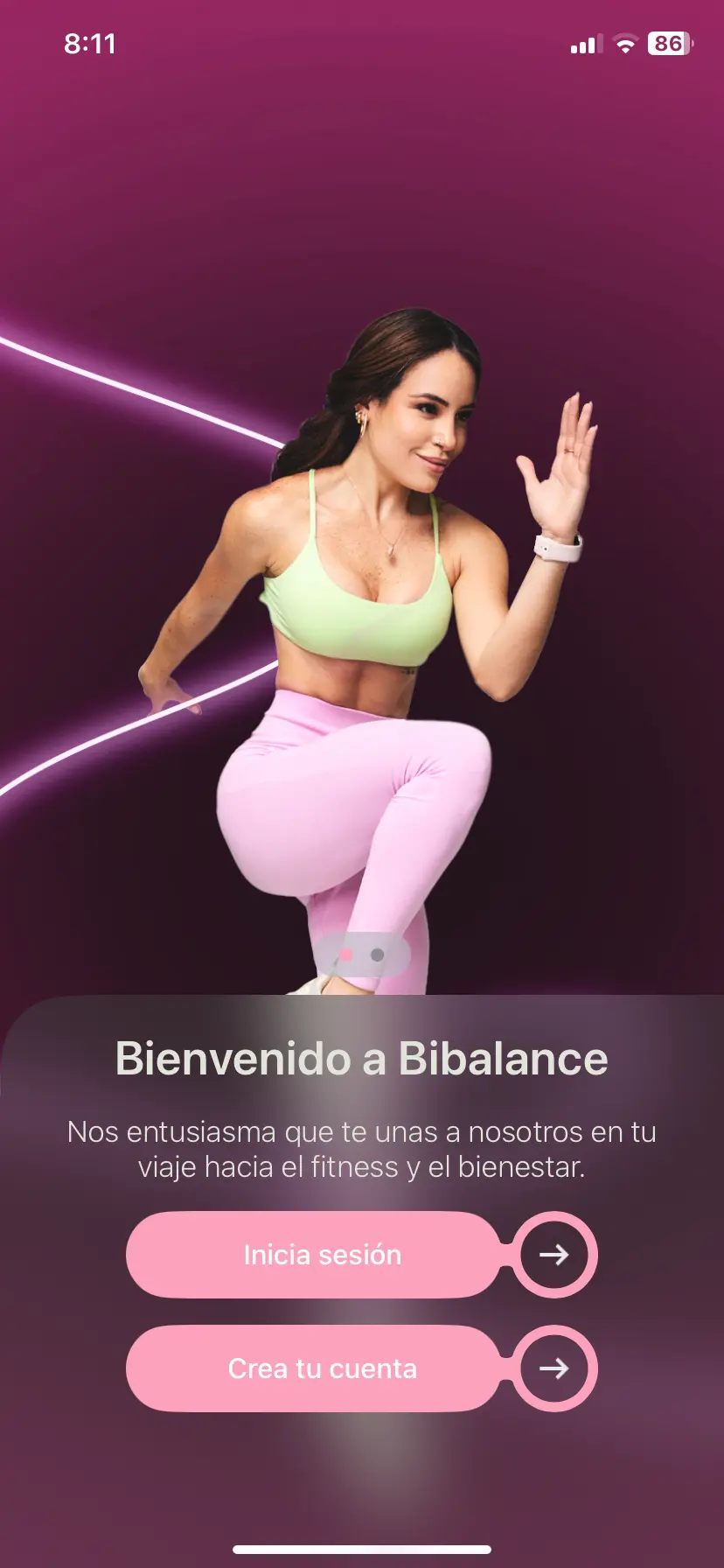The height and width of the screenshot is (1568, 724).
Task: Select the inactive gray page indicator dot
Action: click(x=376, y=954)
